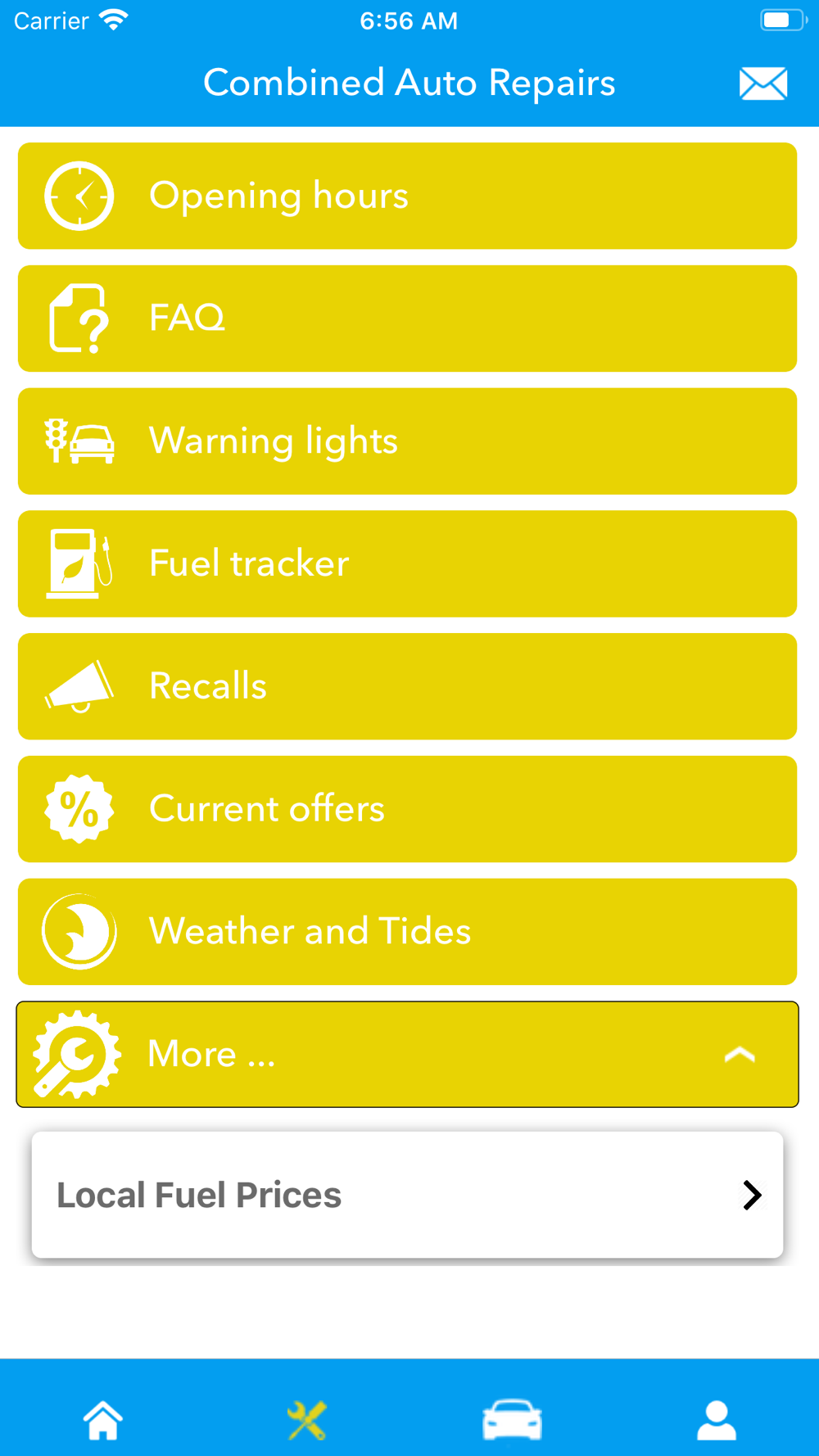Check Recalls
This screenshot has height=1456, width=819.
click(407, 686)
